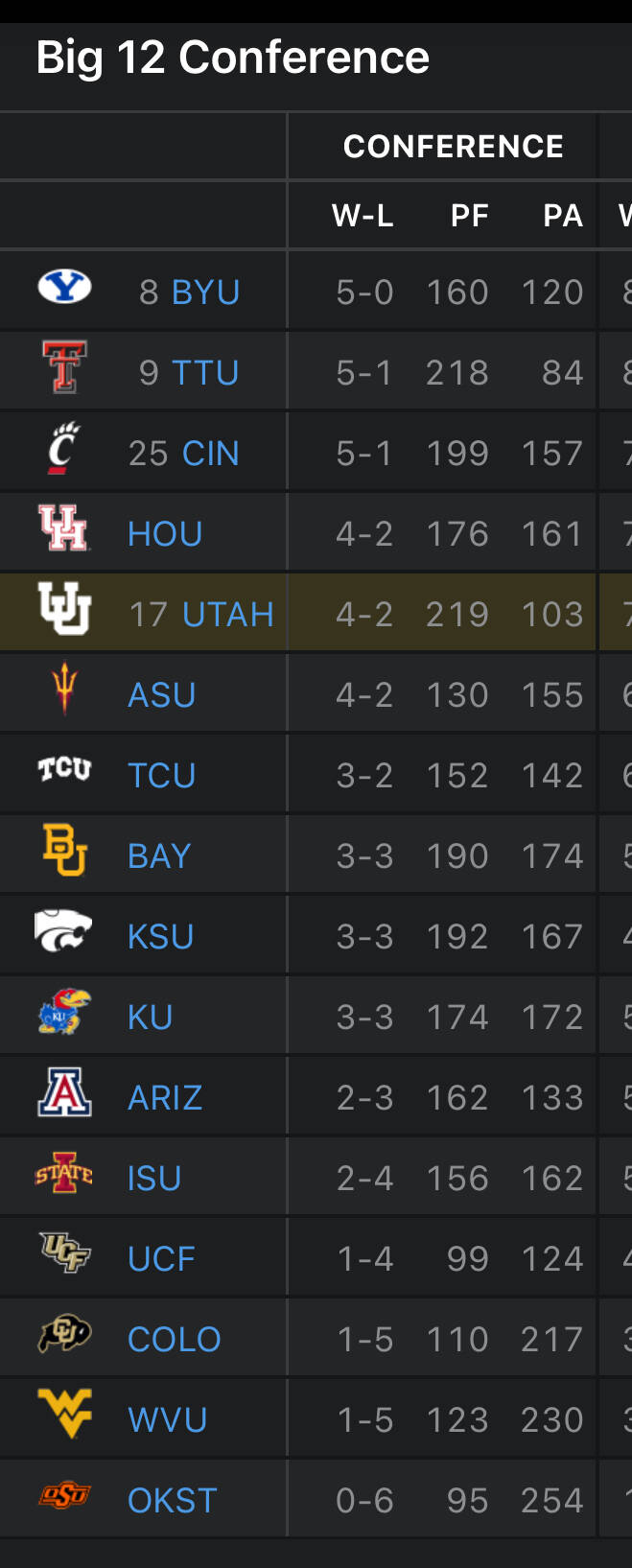This screenshot has width=632, height=1568.
Task: View the WVU team page
Action: [x=168, y=1419]
